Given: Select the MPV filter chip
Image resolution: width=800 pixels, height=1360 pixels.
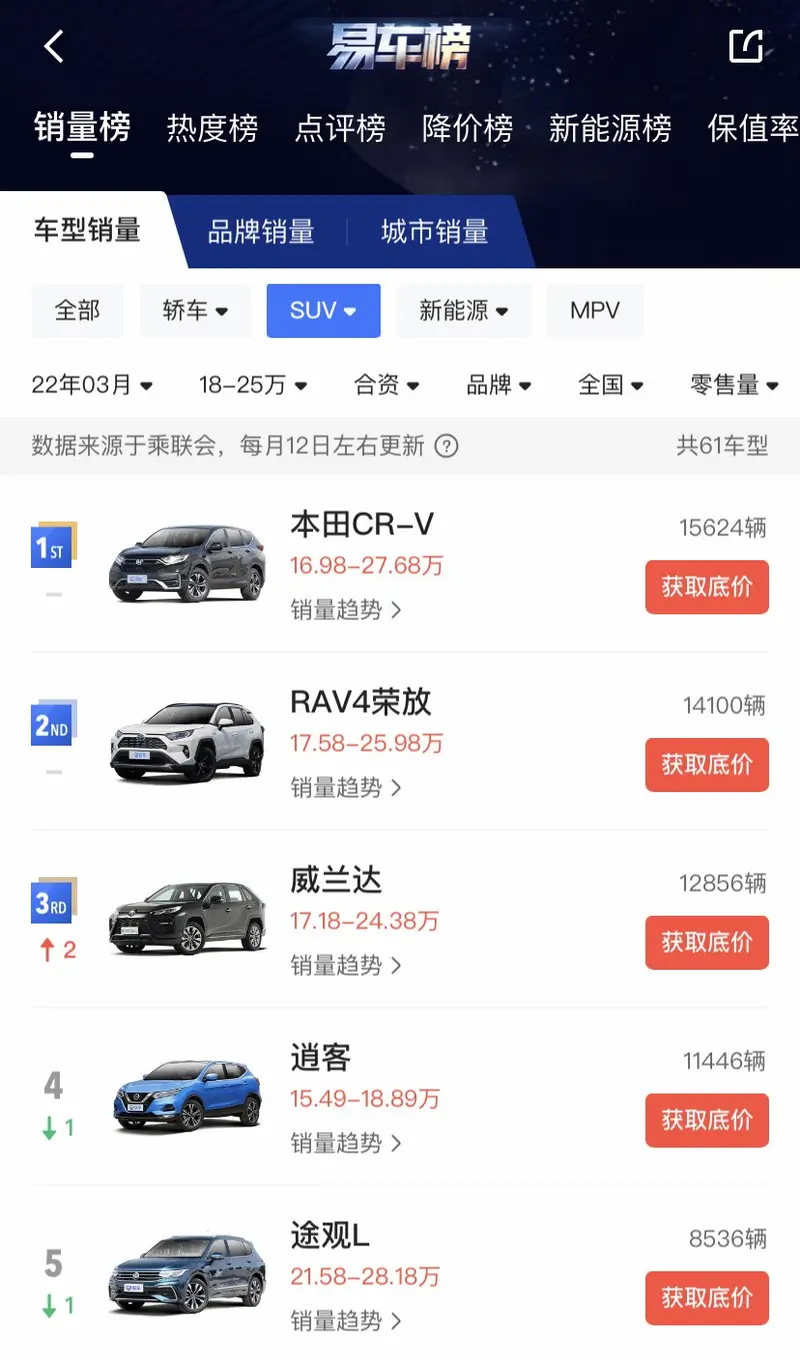Looking at the screenshot, I should click(595, 310).
